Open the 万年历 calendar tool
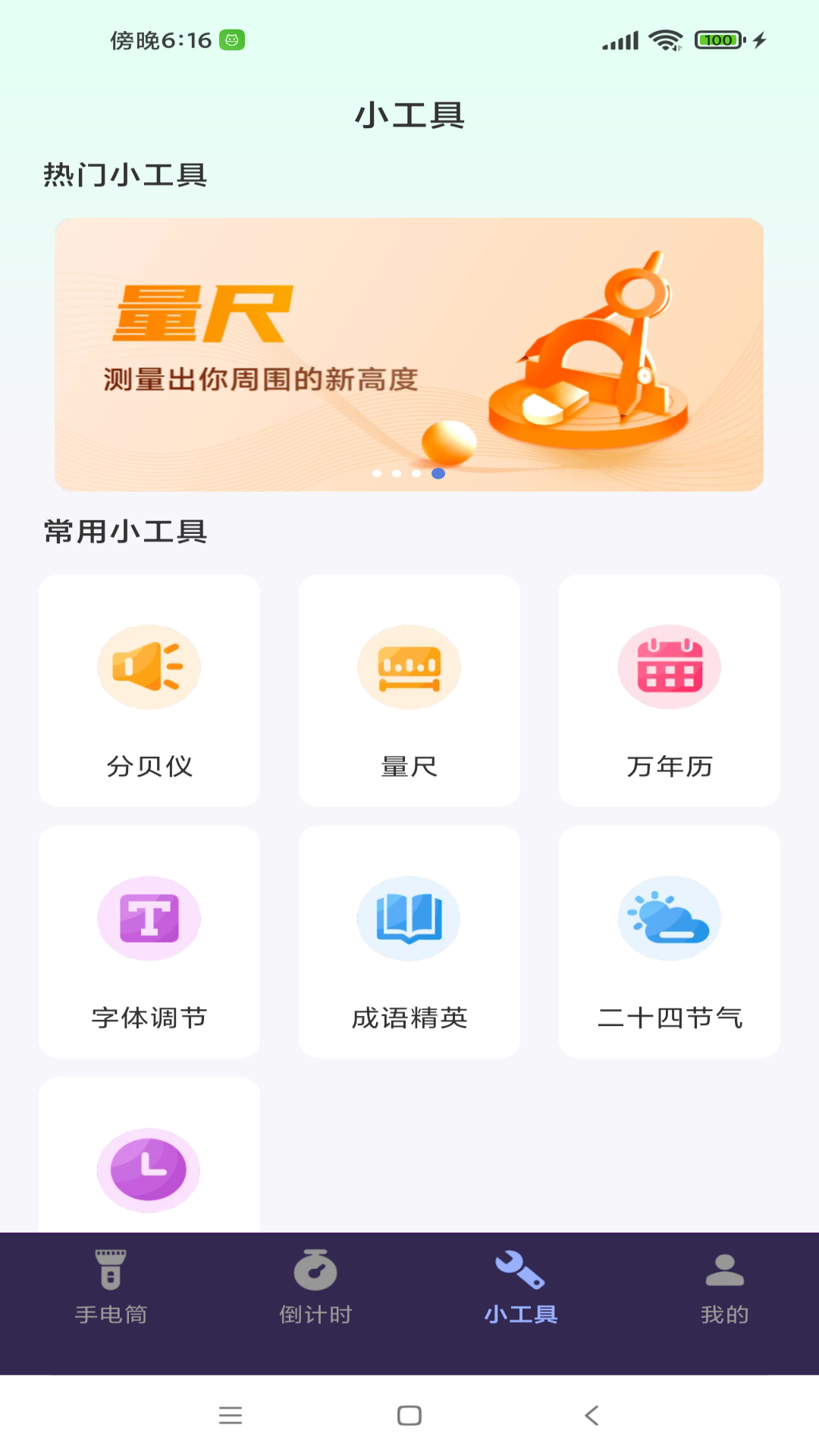Viewport: 819px width, 1456px height. coord(669,667)
